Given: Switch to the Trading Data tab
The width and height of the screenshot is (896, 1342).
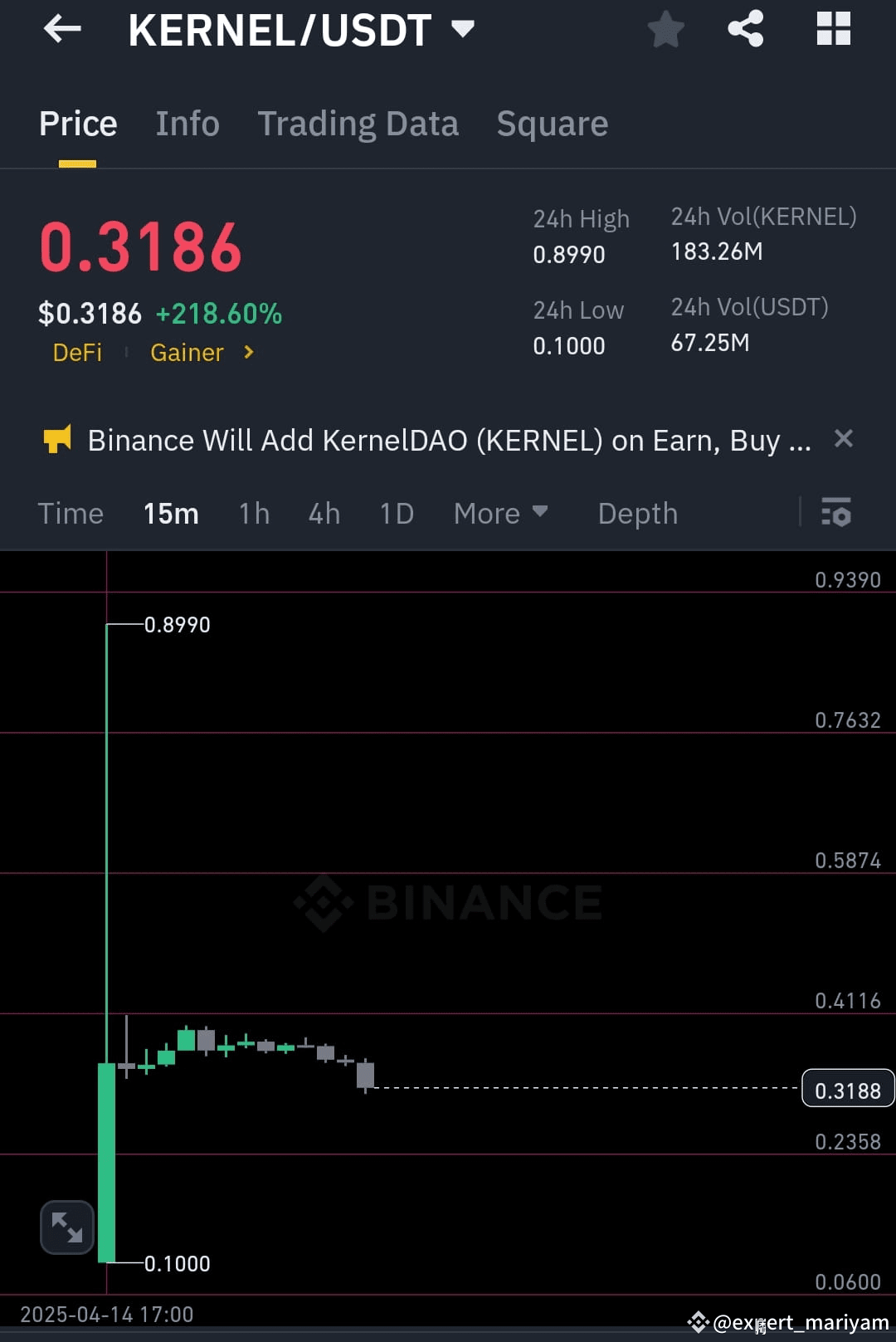Looking at the screenshot, I should coord(358,123).
